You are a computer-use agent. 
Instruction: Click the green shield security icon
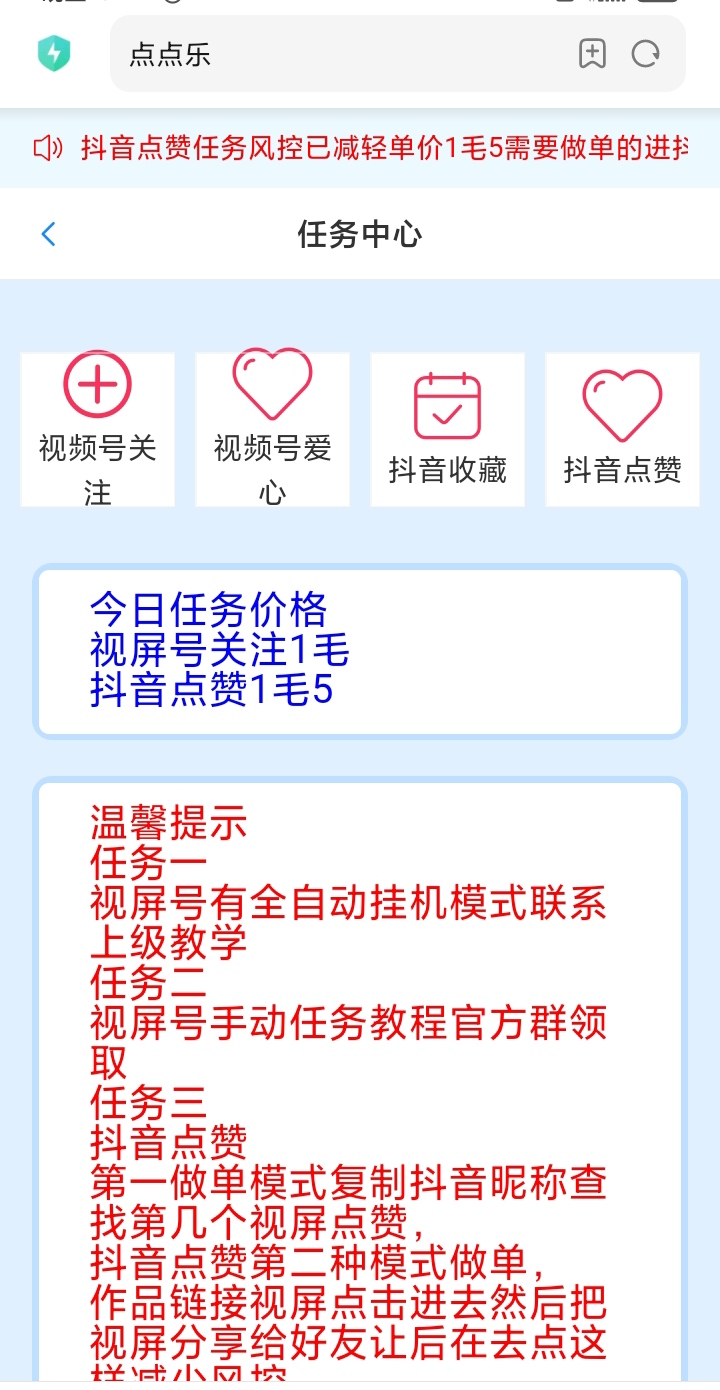tap(55, 54)
